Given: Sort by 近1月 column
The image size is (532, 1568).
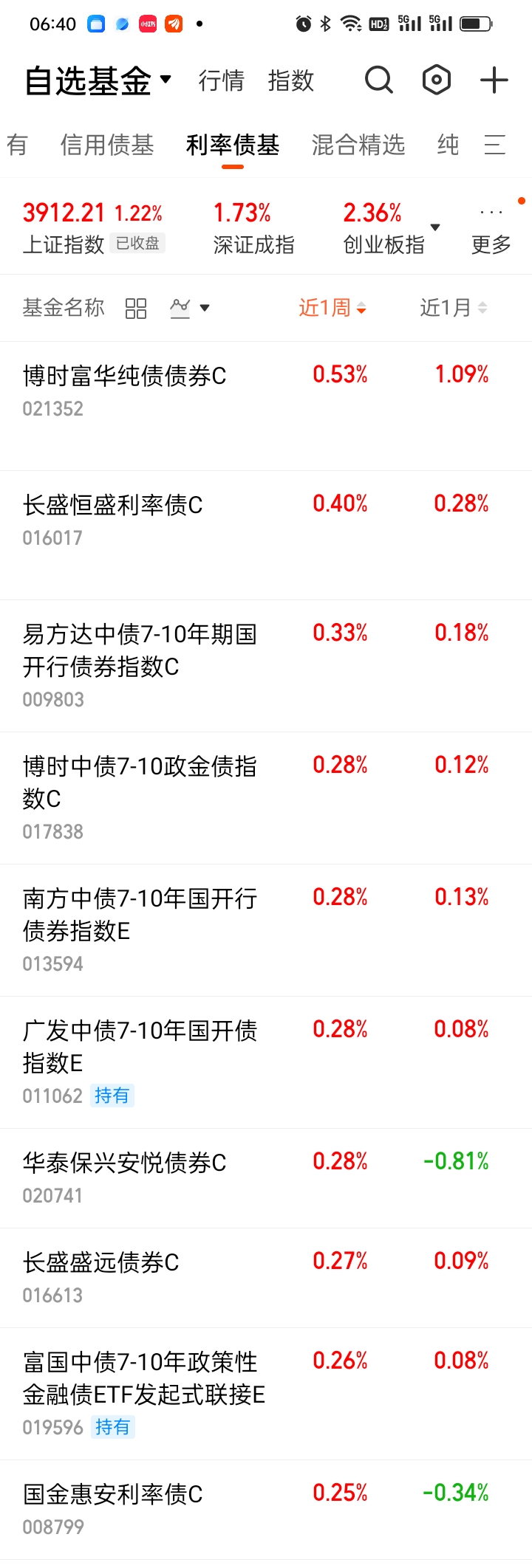Looking at the screenshot, I should tap(454, 307).
